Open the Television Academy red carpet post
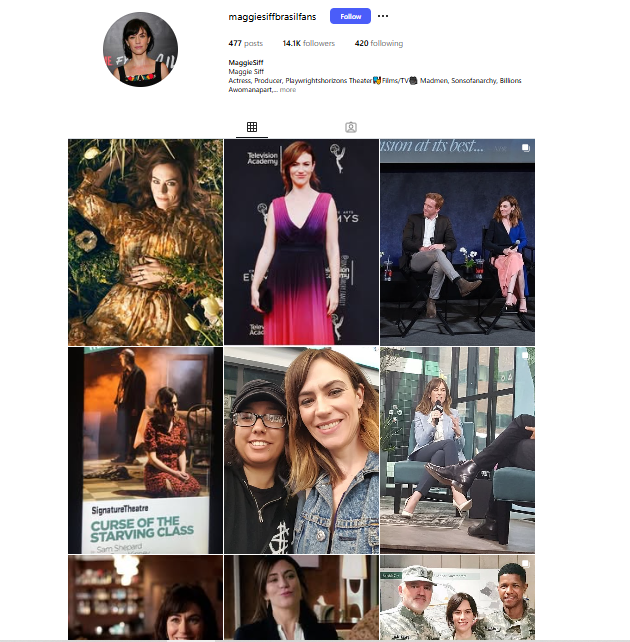630x642 pixels. [301, 242]
